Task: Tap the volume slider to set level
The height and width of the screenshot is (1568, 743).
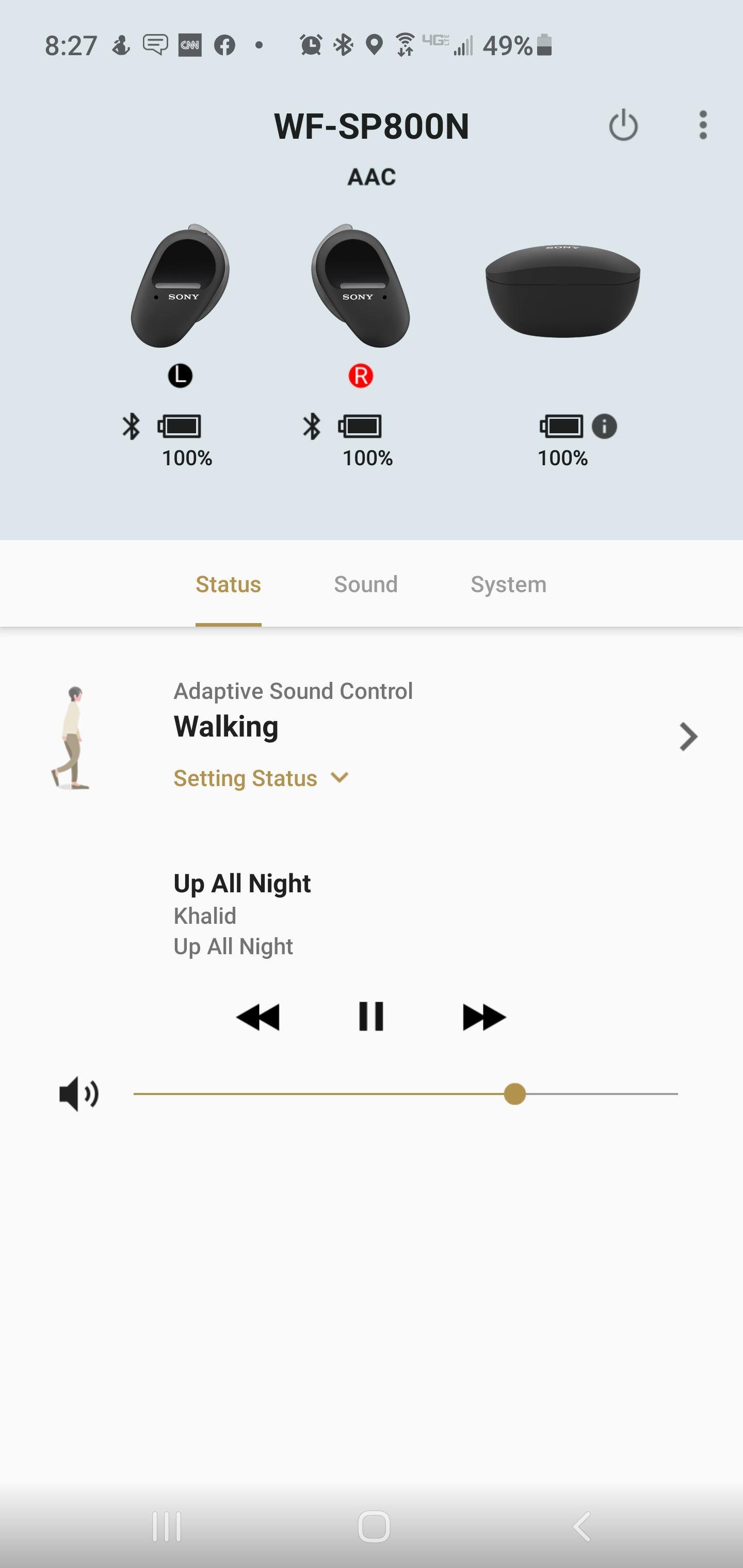Action: pos(405,1094)
